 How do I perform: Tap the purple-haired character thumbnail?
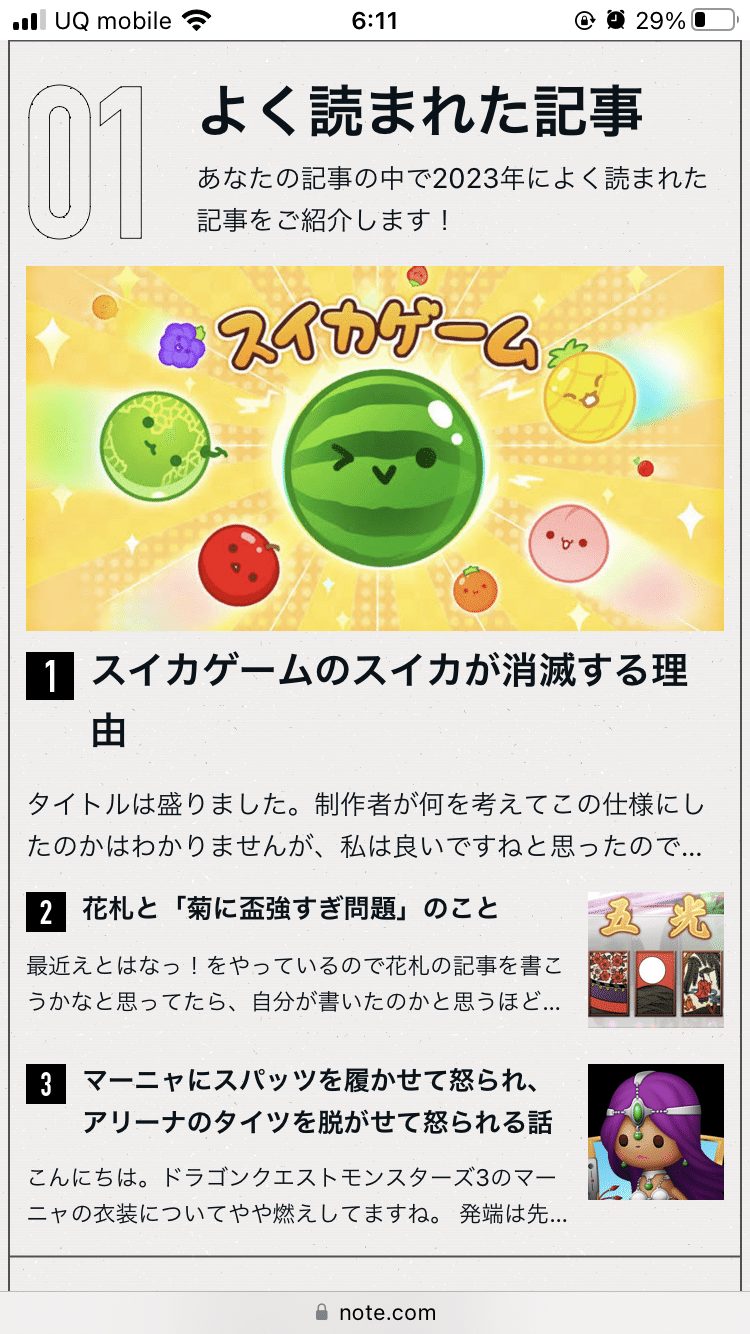655,1132
